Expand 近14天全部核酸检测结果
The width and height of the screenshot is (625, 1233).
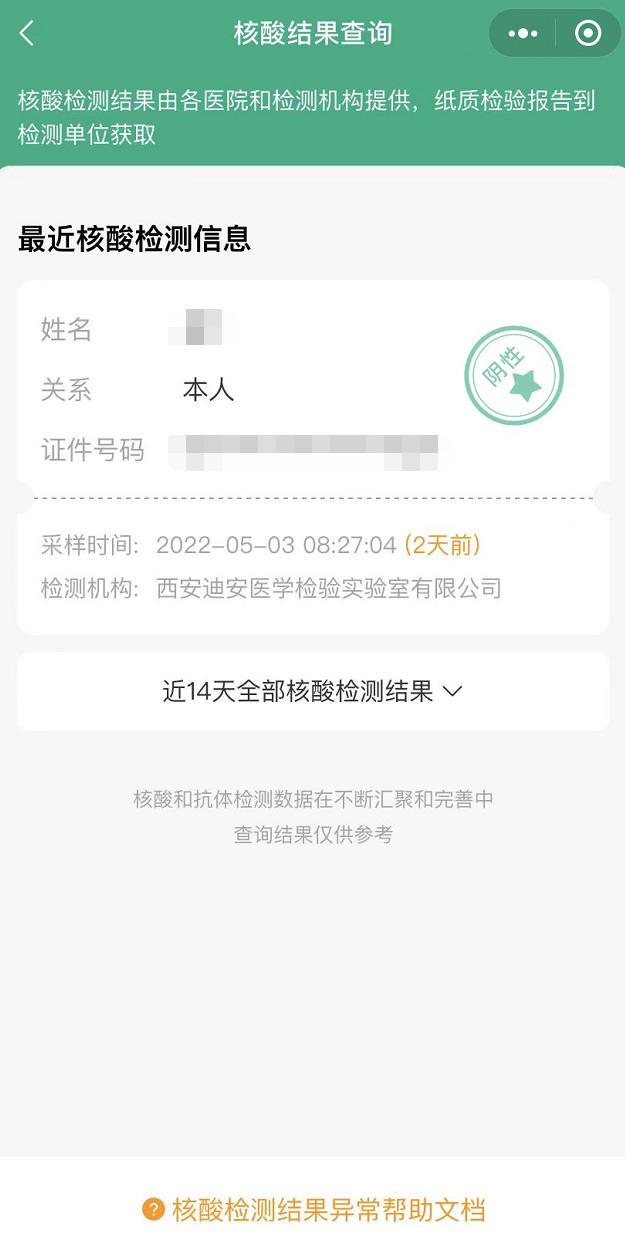tap(313, 691)
